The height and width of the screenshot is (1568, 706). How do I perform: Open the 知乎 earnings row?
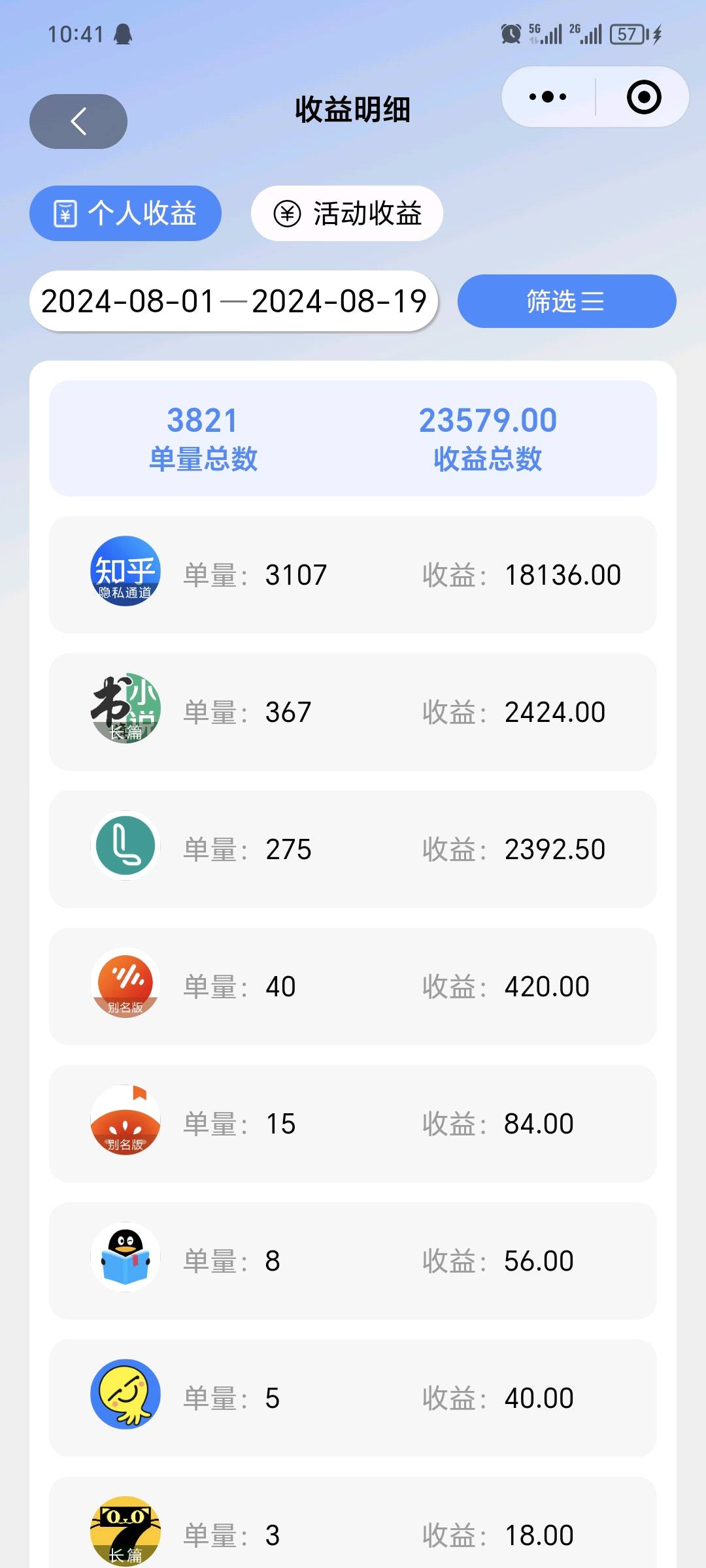[353, 575]
